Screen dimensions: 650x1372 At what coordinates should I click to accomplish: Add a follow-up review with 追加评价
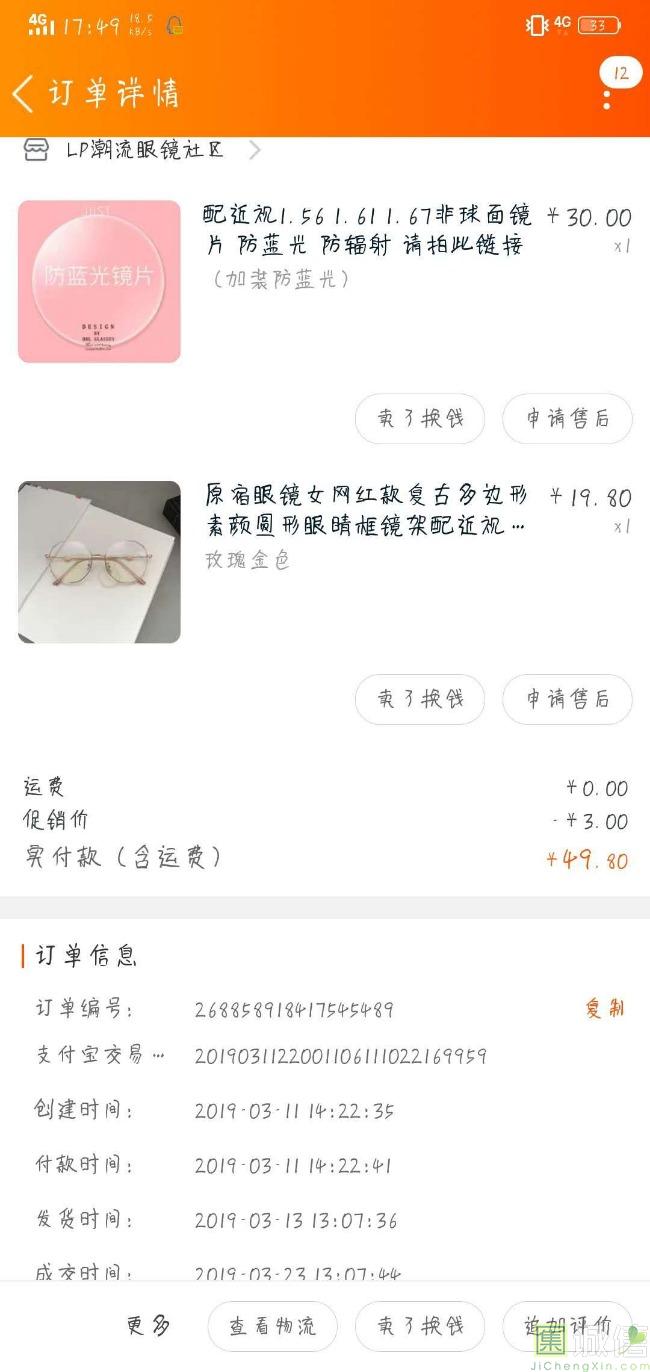[567, 1326]
